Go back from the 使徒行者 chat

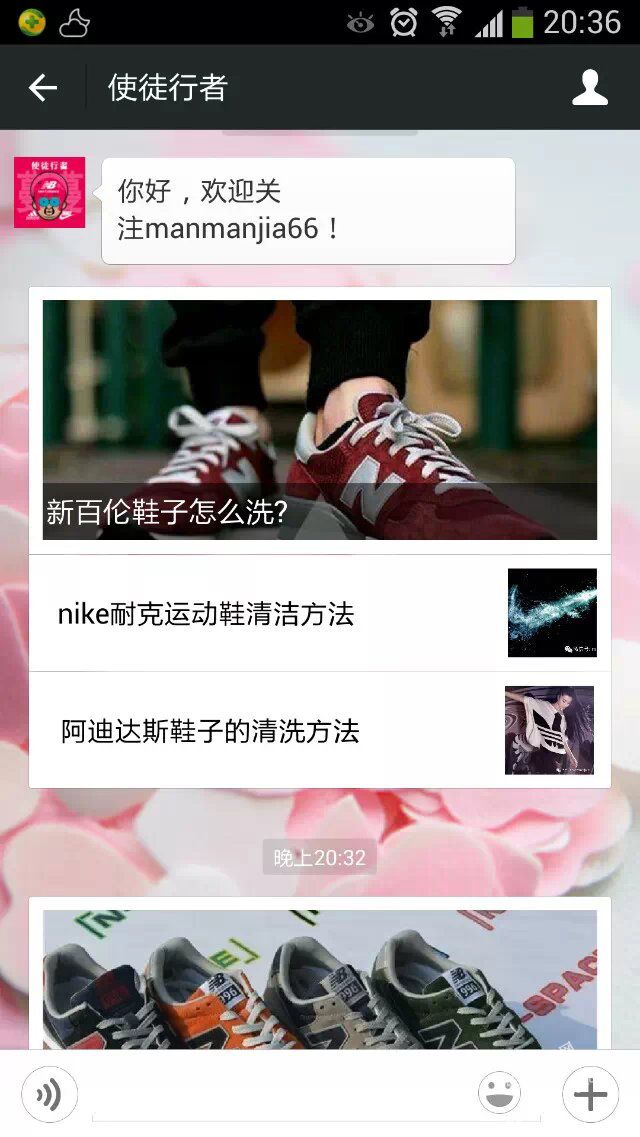pyautogui.click(x=43, y=88)
